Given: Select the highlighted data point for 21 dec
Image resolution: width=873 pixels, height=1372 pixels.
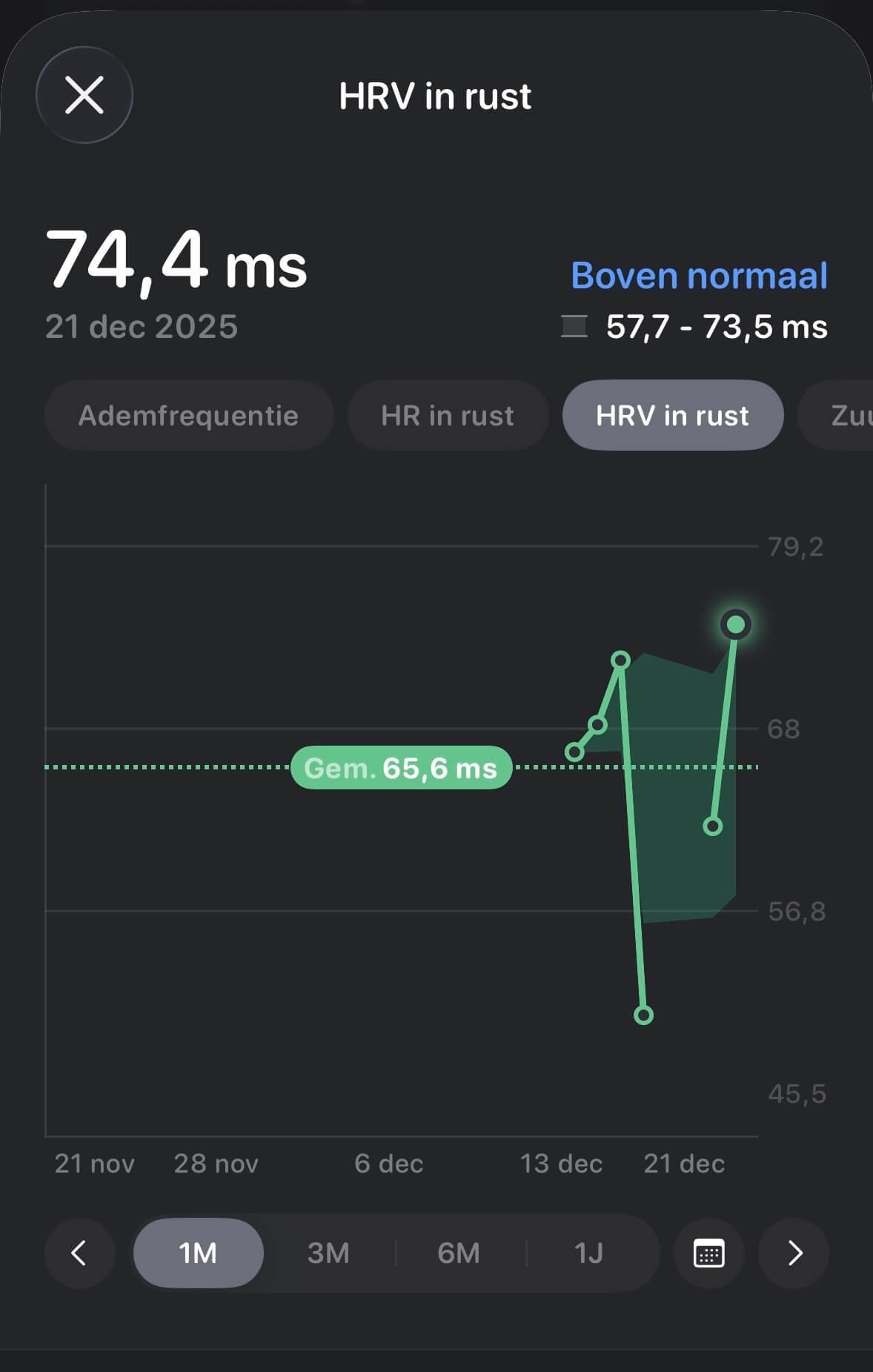Looking at the screenshot, I should (x=734, y=625).
